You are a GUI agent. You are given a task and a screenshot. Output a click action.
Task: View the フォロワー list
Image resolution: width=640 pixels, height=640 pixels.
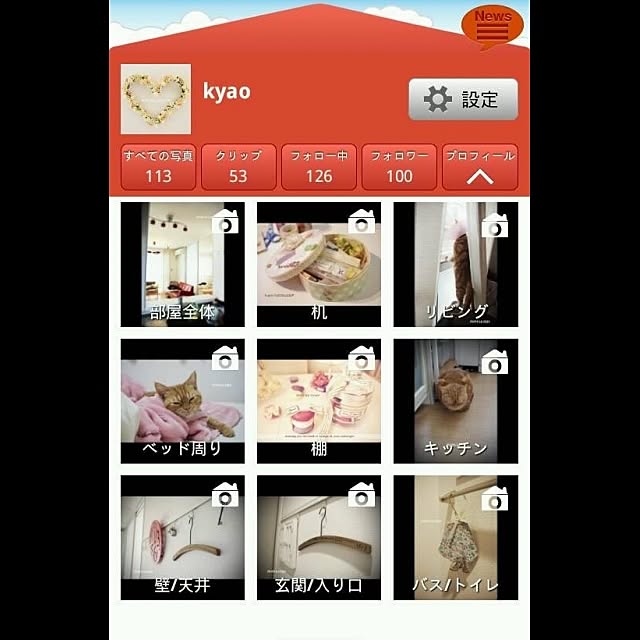click(x=399, y=167)
